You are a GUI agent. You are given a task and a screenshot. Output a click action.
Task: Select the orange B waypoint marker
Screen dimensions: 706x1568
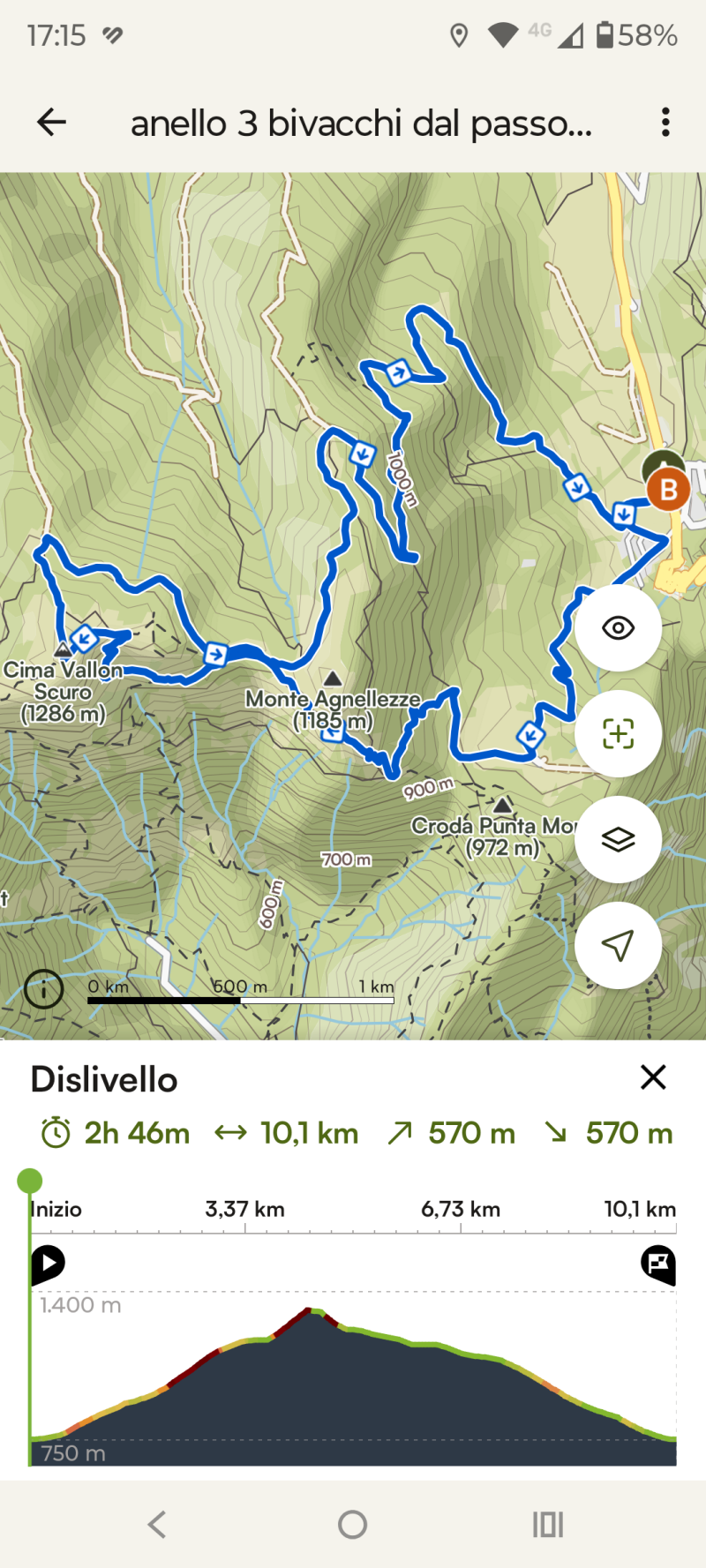click(668, 489)
